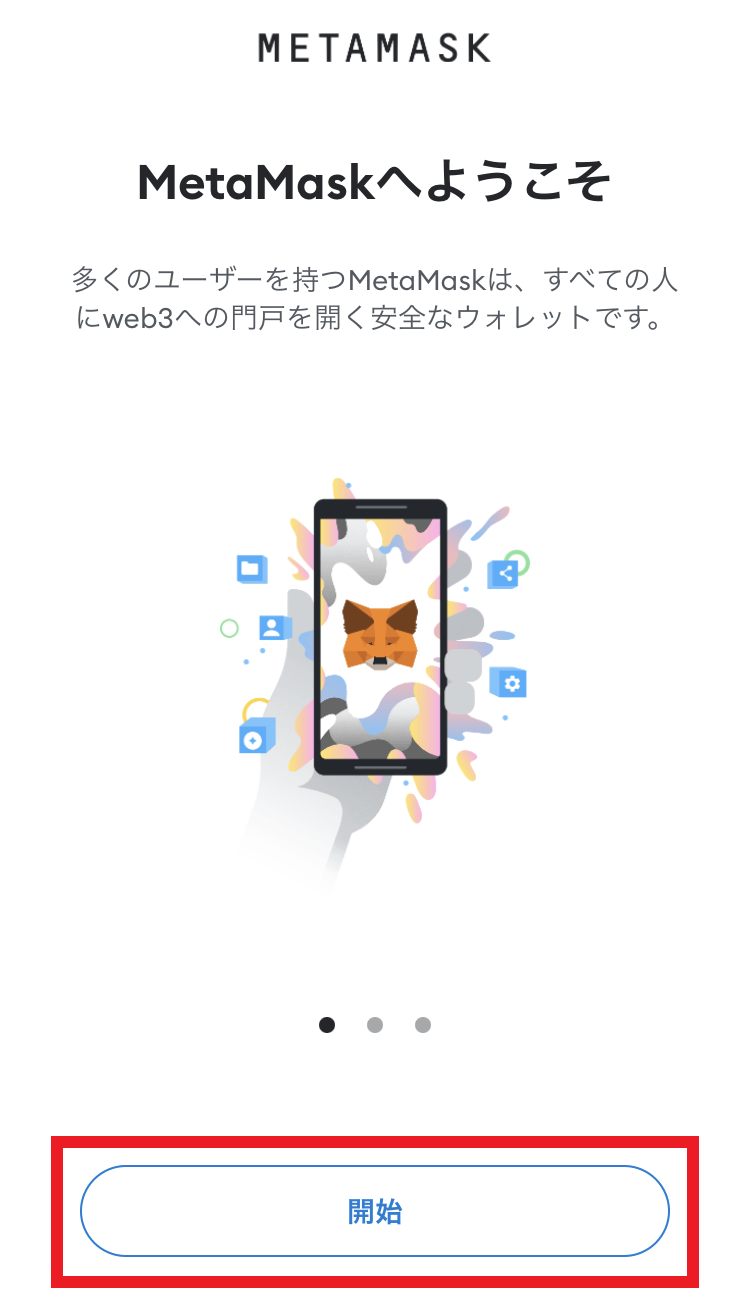Tap the 開始 button to begin
The width and height of the screenshot is (750, 1297).
[x=375, y=1211]
